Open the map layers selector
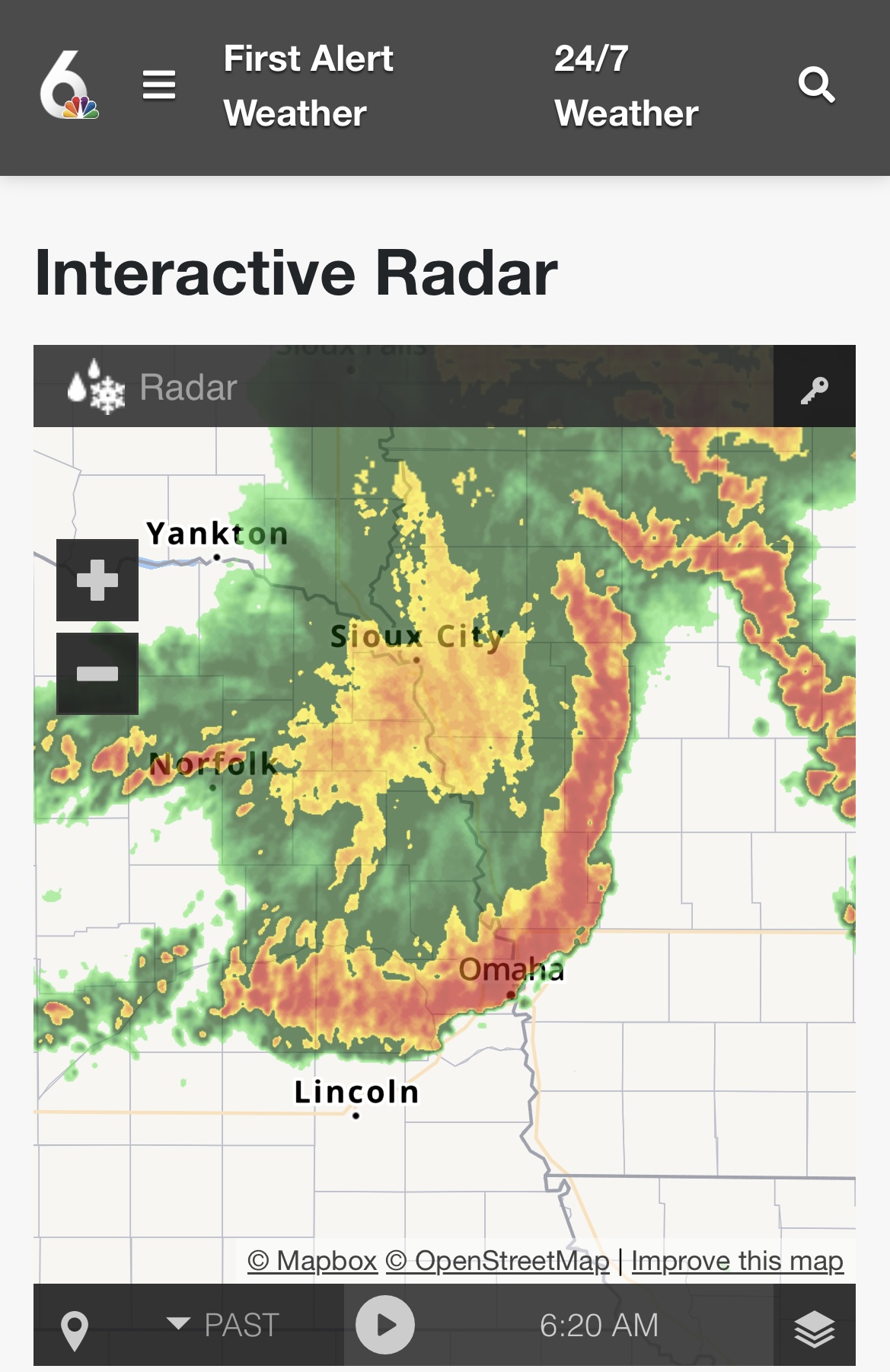 (814, 1328)
